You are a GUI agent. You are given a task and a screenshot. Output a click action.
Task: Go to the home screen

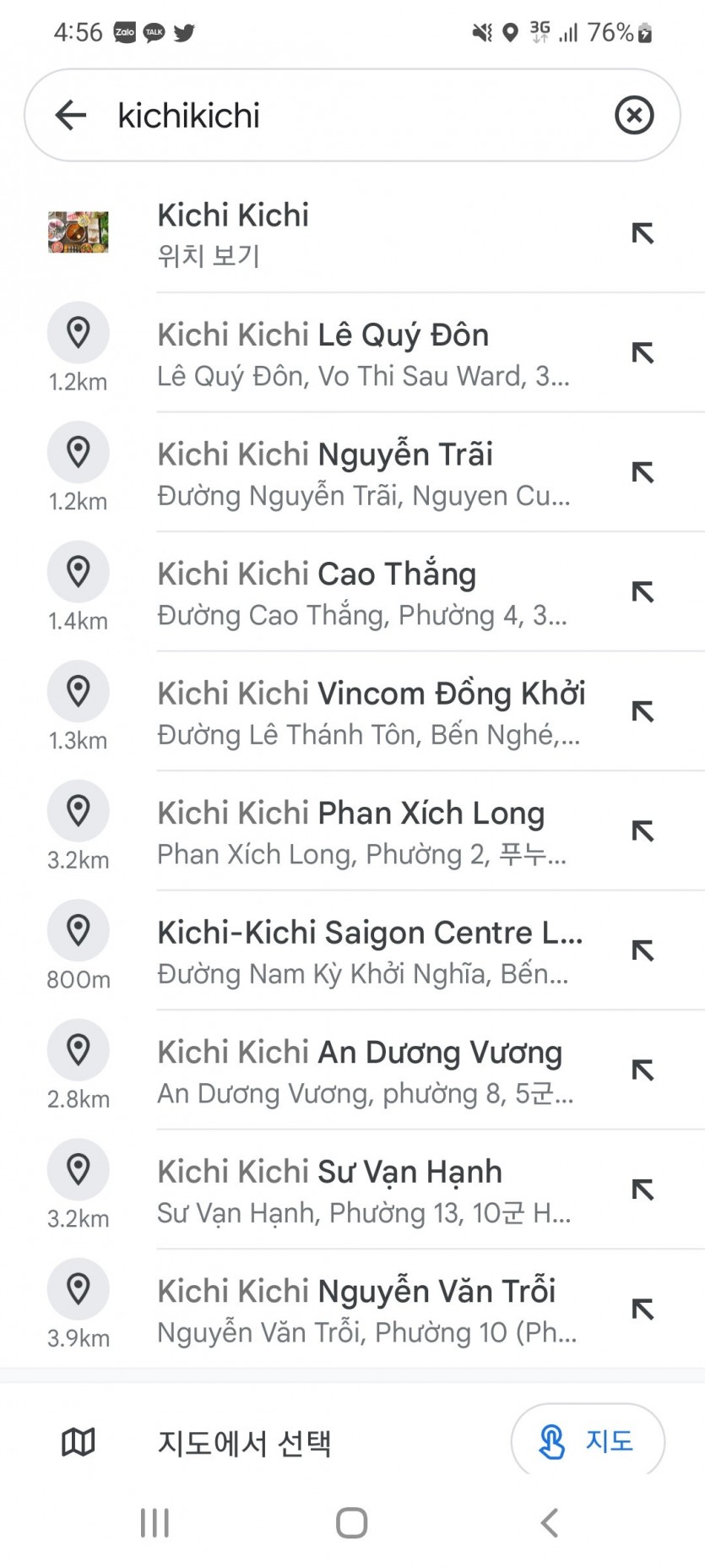[x=351, y=1522]
